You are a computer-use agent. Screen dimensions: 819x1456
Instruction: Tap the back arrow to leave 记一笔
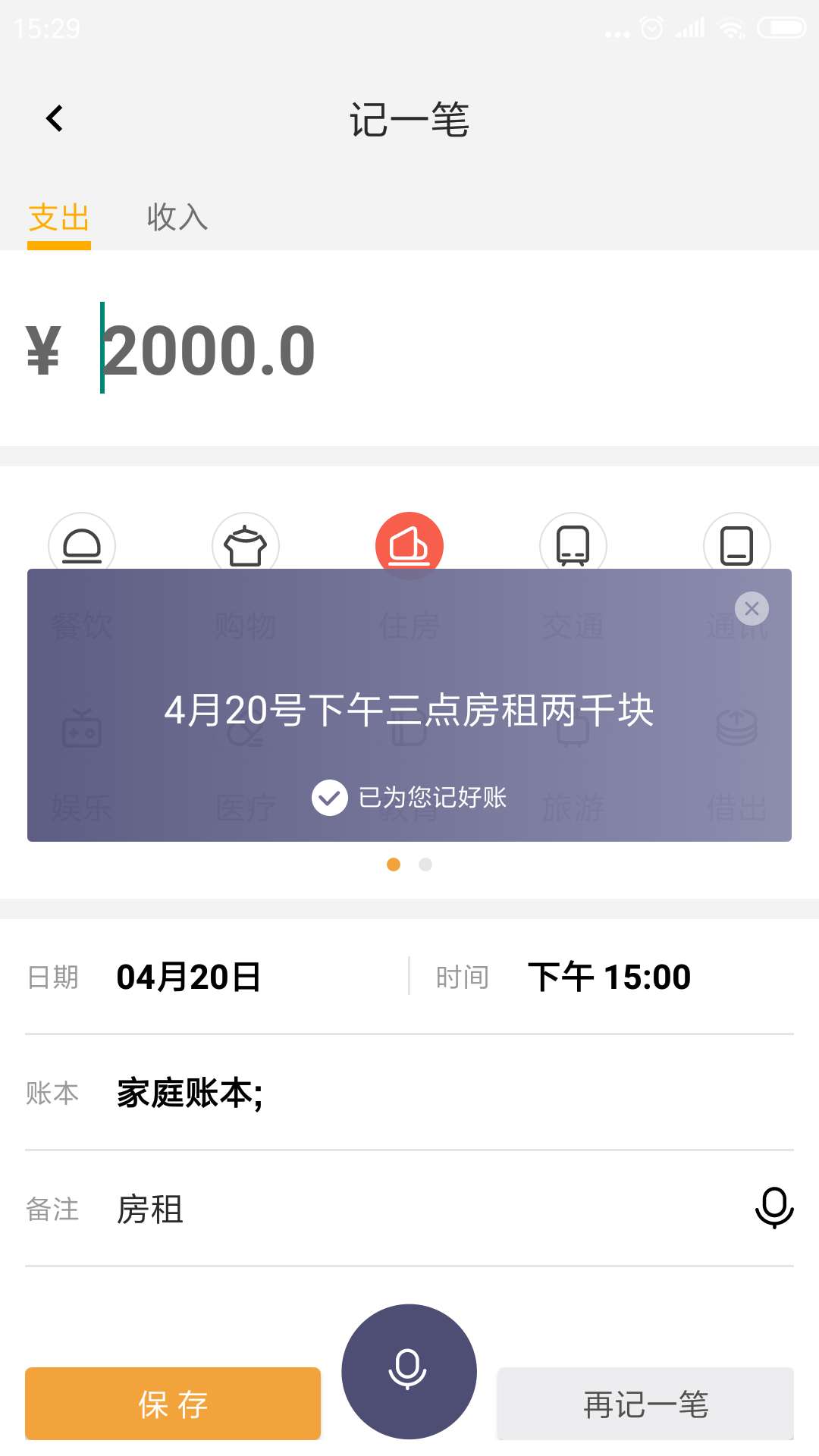[x=55, y=119]
